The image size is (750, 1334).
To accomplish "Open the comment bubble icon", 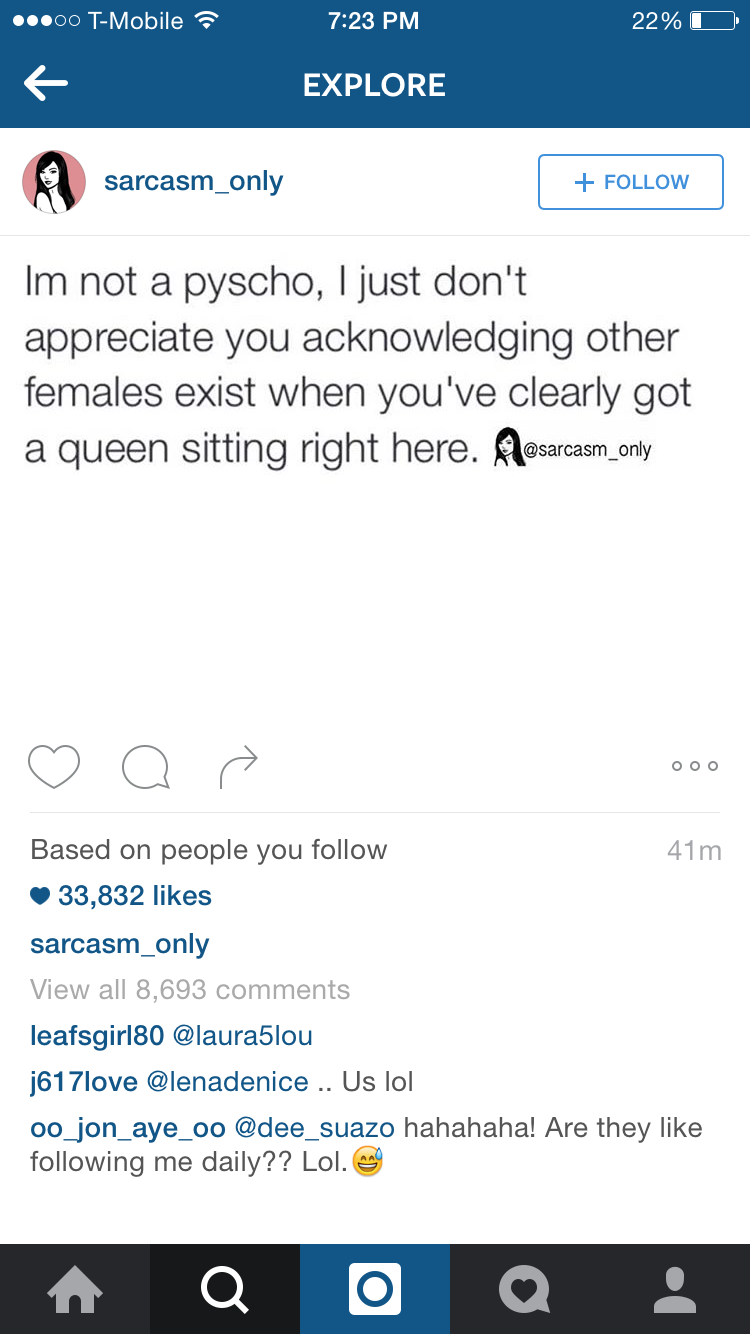I will point(145,768).
